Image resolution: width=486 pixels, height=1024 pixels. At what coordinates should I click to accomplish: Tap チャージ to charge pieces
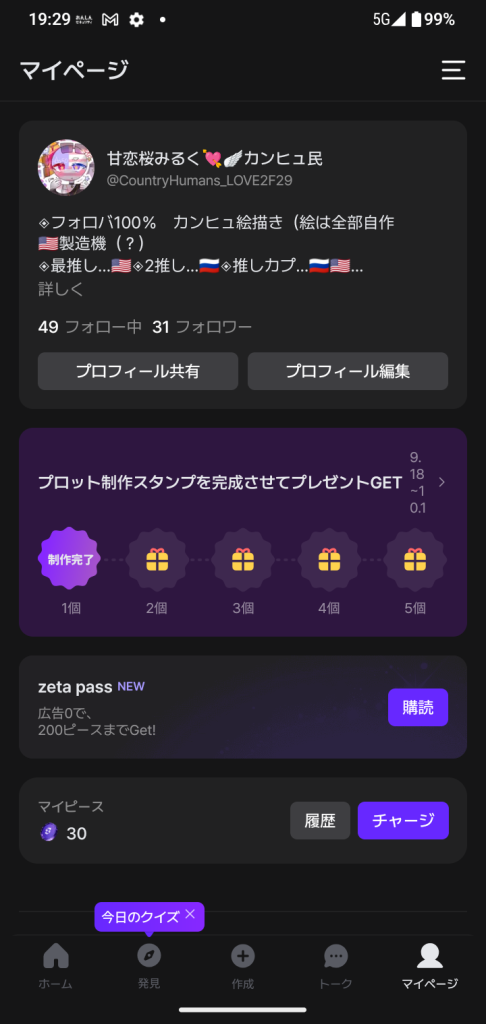click(403, 820)
